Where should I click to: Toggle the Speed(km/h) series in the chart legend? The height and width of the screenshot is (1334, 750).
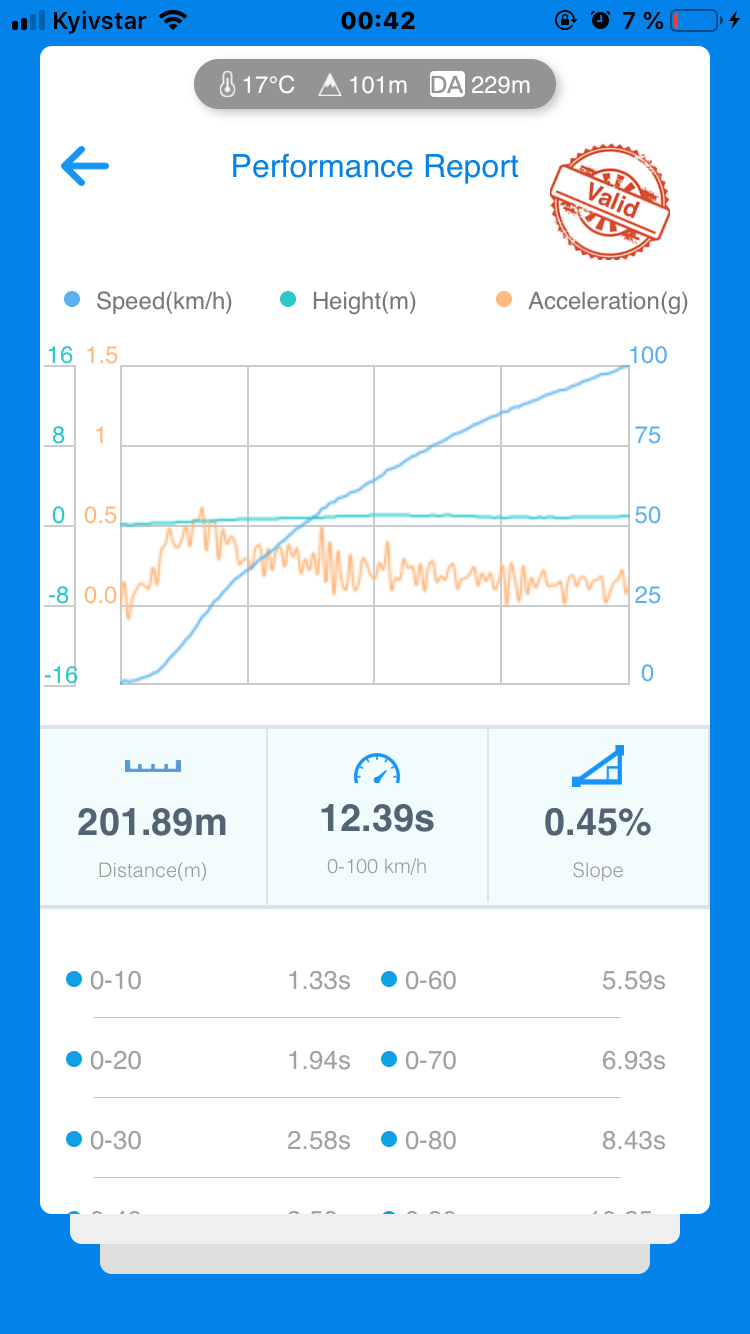click(x=148, y=301)
